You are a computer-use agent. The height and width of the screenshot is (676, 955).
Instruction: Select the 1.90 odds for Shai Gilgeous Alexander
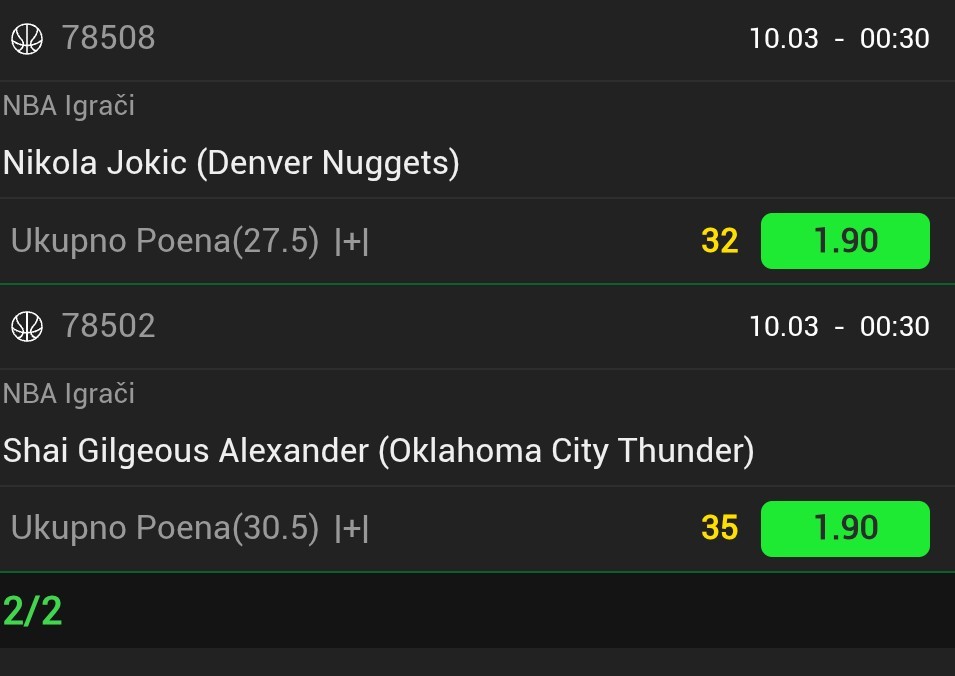(845, 528)
